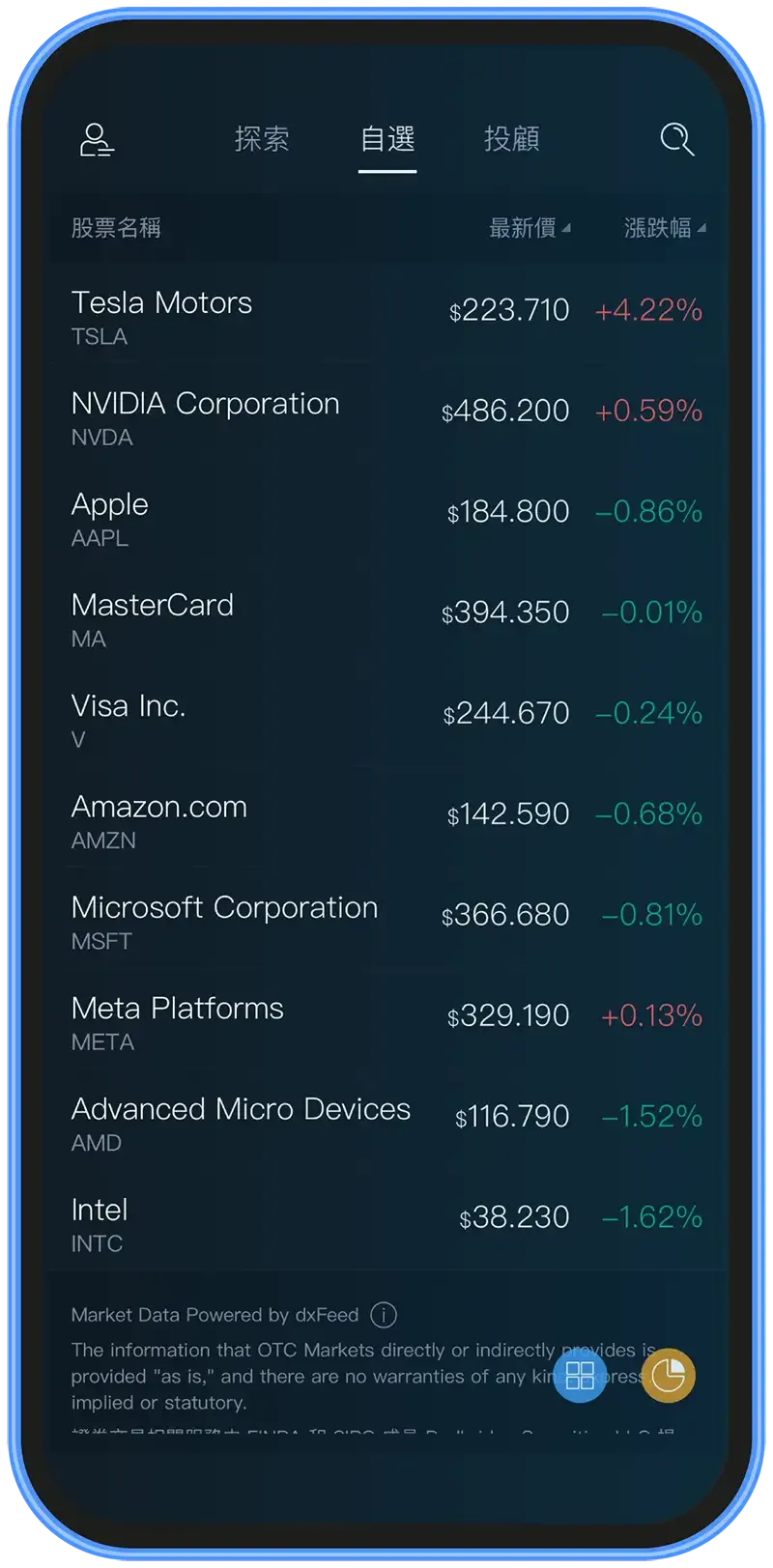The image size is (773, 1568).
Task: Select the 自選 tab
Action: coord(387,139)
